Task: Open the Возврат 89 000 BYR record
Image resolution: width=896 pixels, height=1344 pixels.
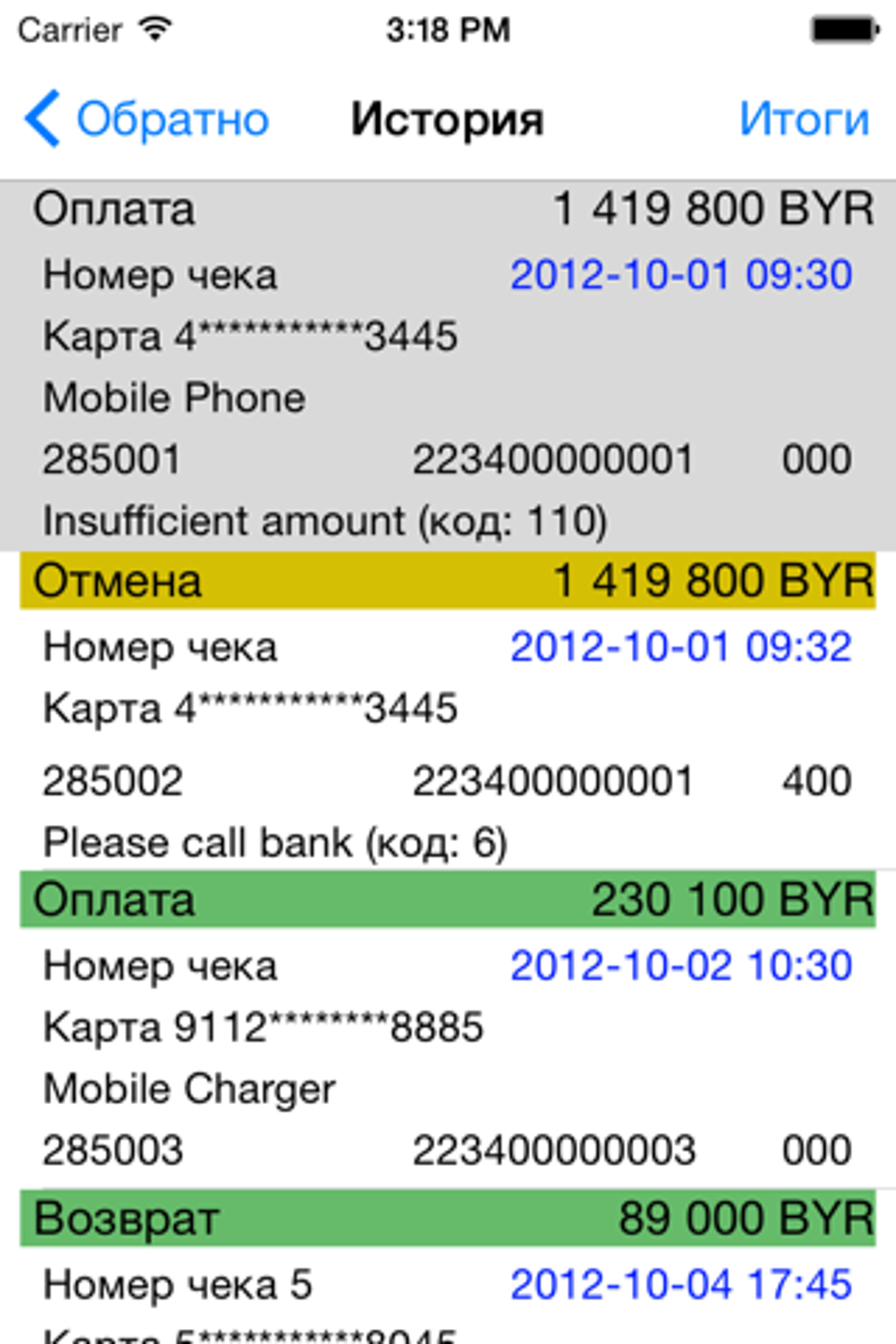Action: [448, 1266]
